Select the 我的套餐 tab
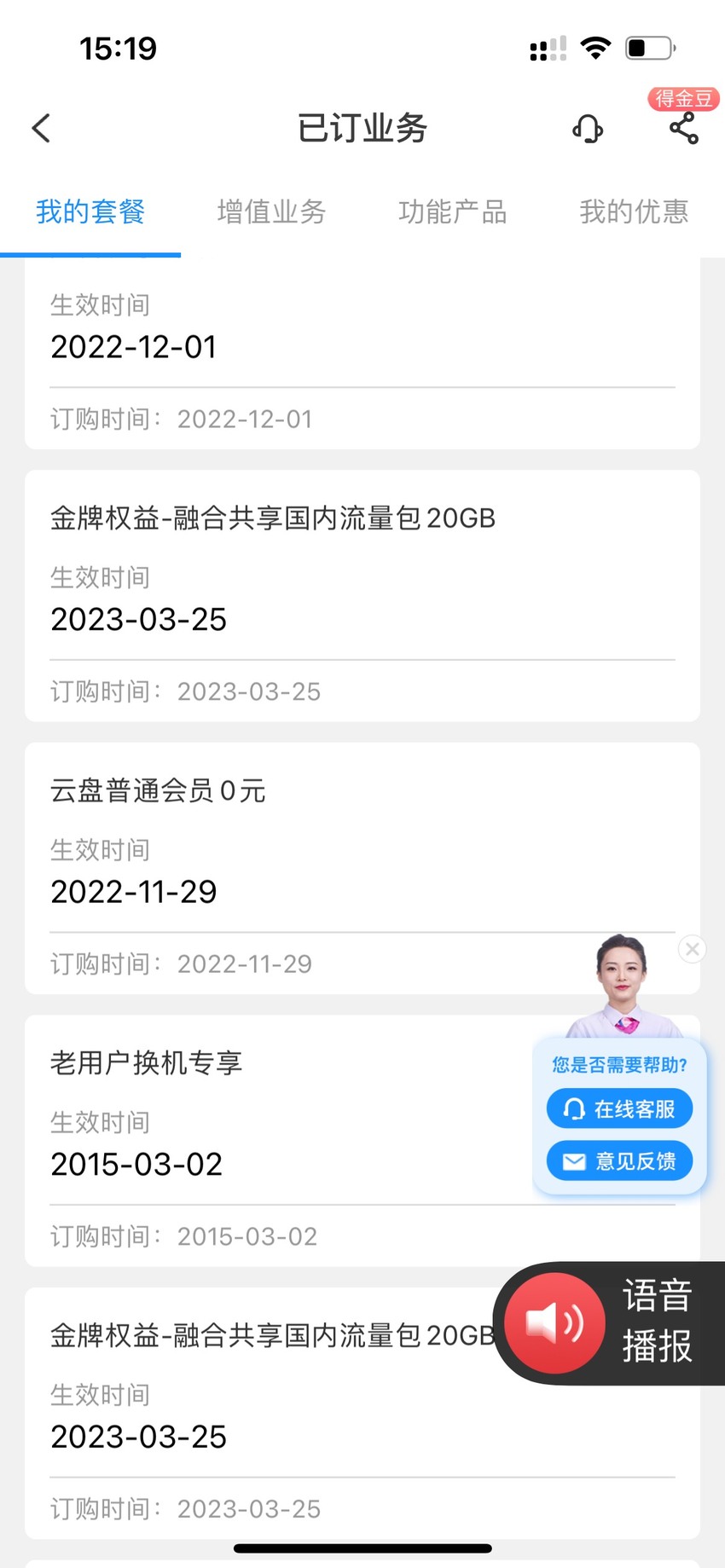 point(90,211)
